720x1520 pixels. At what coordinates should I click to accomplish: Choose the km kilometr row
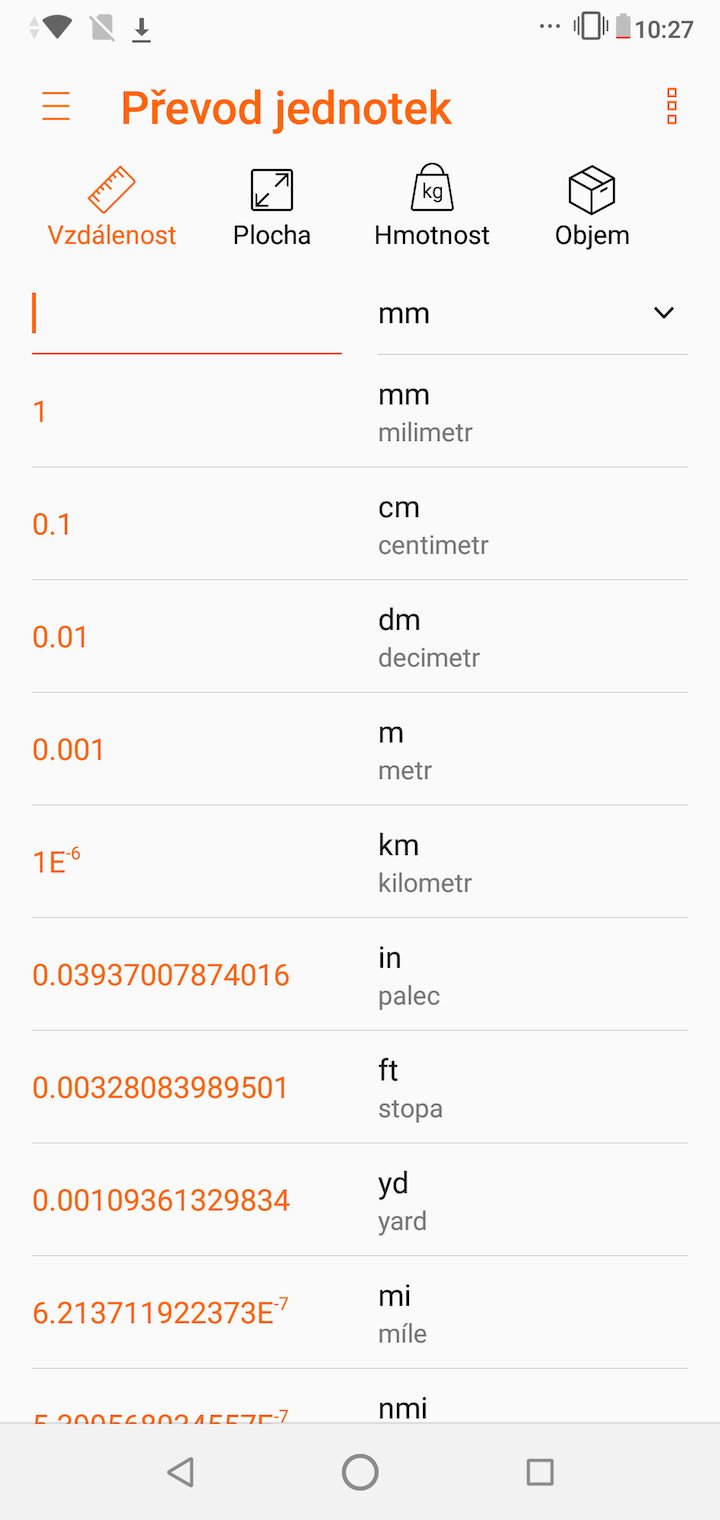[x=360, y=862]
